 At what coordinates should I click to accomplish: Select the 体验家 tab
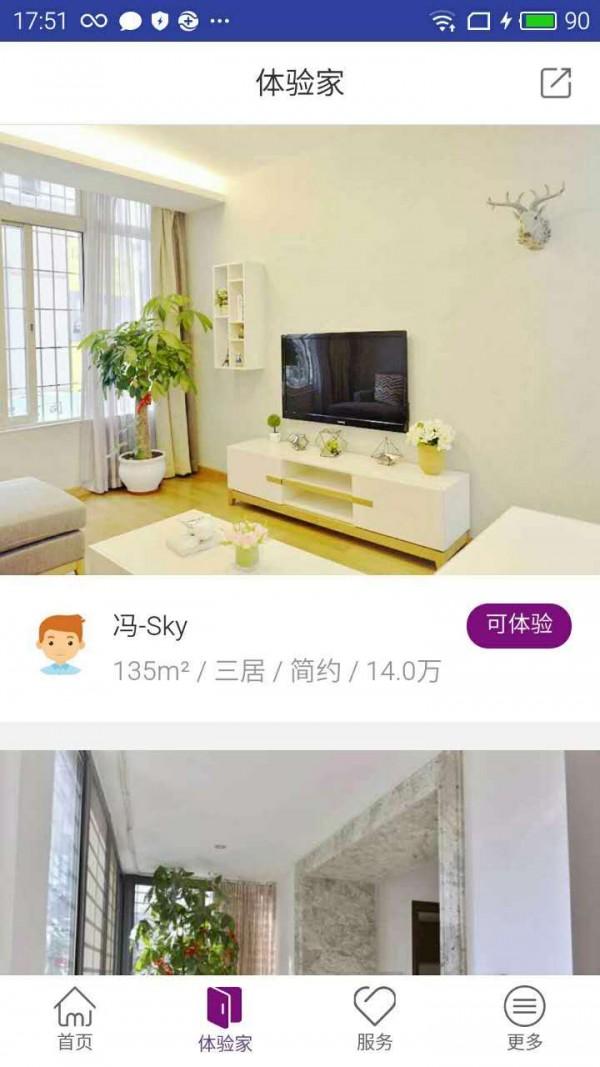[x=225, y=1018]
